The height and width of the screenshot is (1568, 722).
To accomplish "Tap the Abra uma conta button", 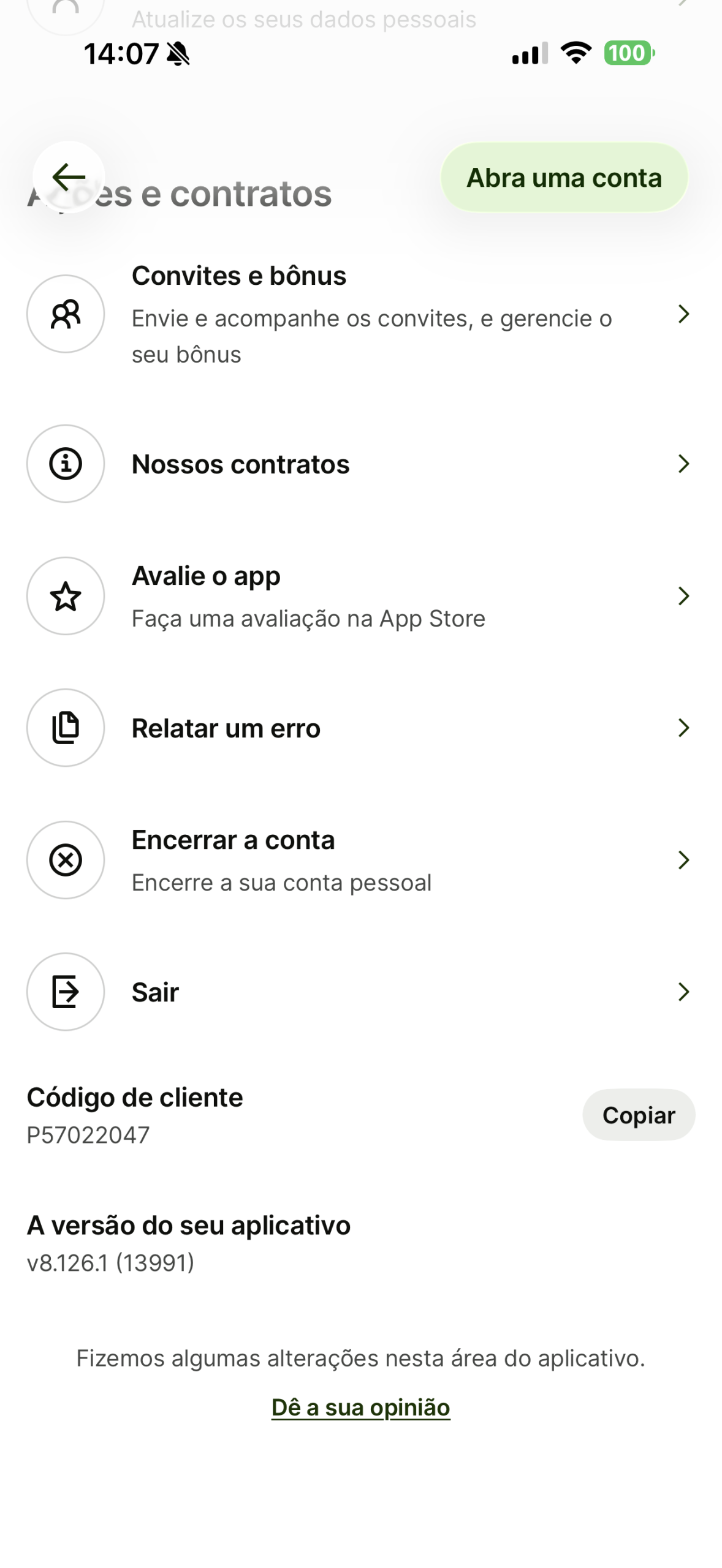I will pyautogui.click(x=564, y=178).
